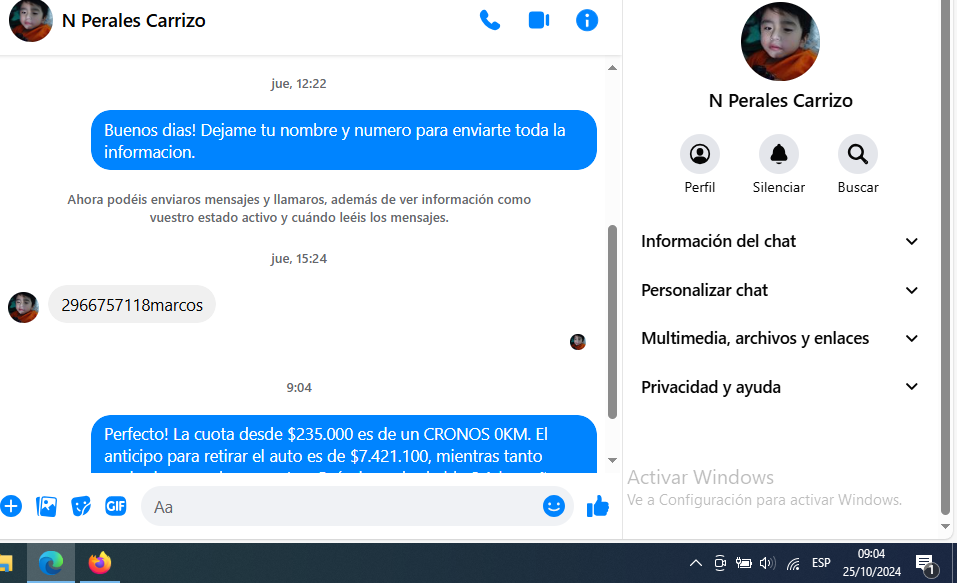Open the emoji picker
This screenshot has width=957, height=583.
554,506
